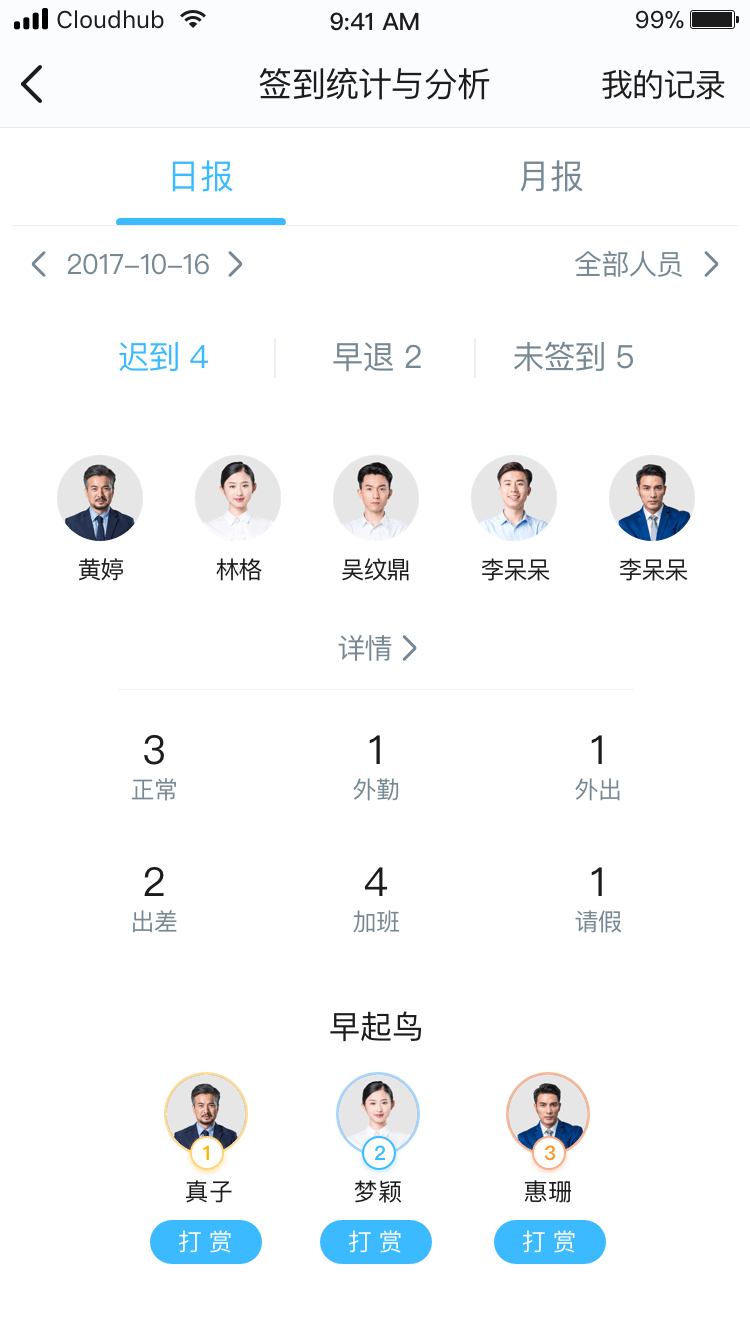Open 我的记录 in the top bar
750x1334 pixels.
coord(662,85)
